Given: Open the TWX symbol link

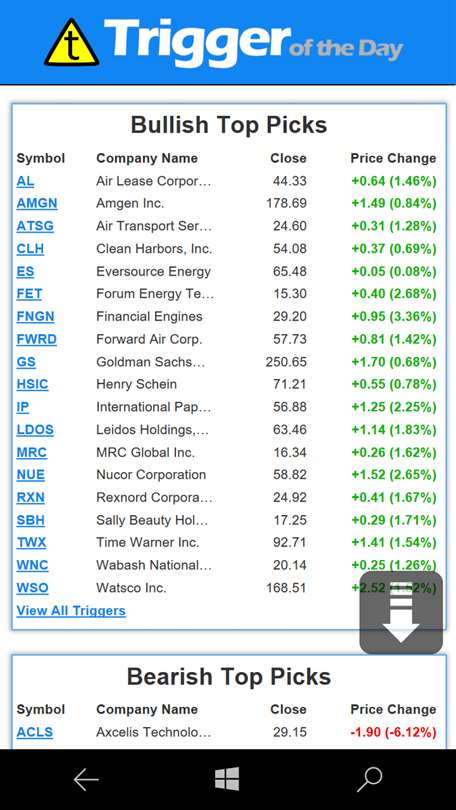Looking at the screenshot, I should 31,543.
